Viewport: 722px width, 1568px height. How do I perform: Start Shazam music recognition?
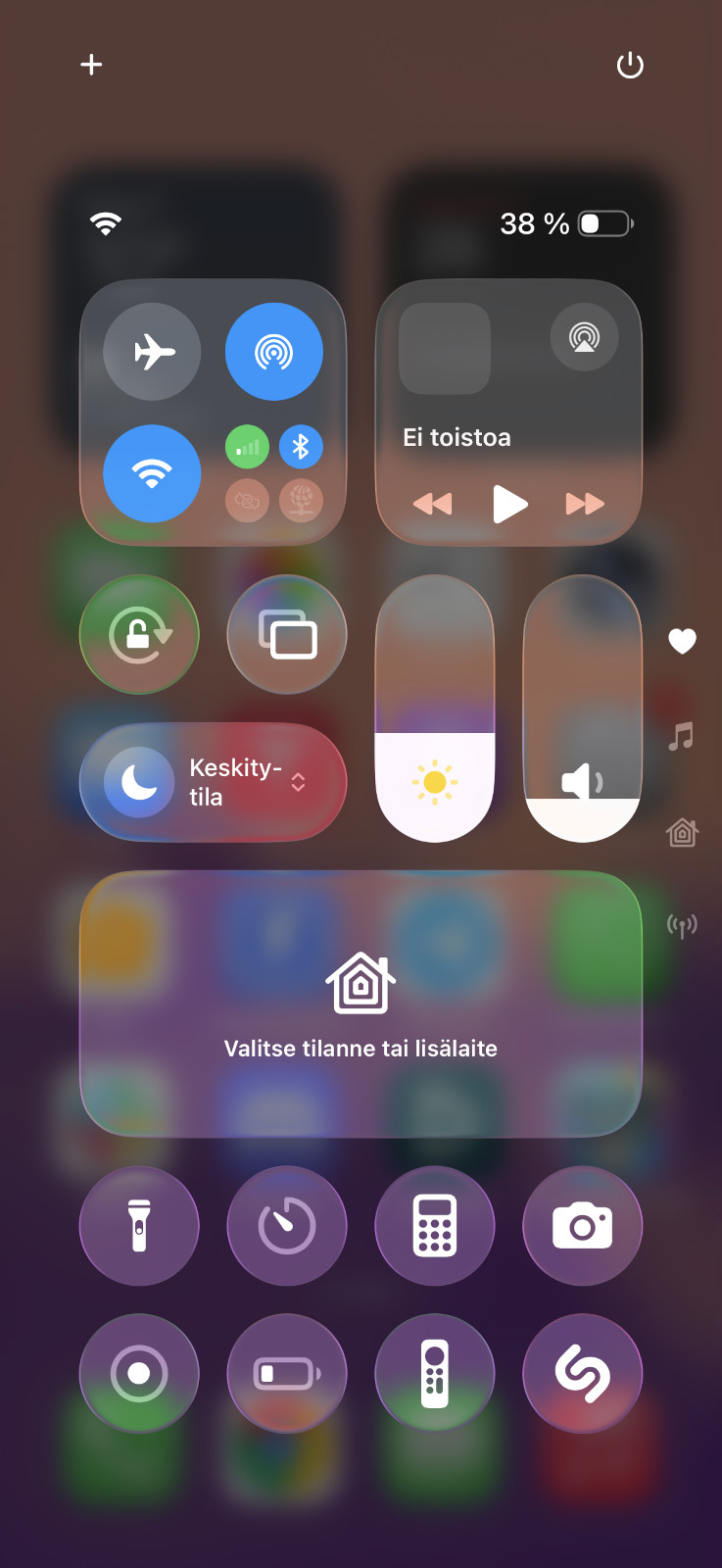pos(583,1373)
